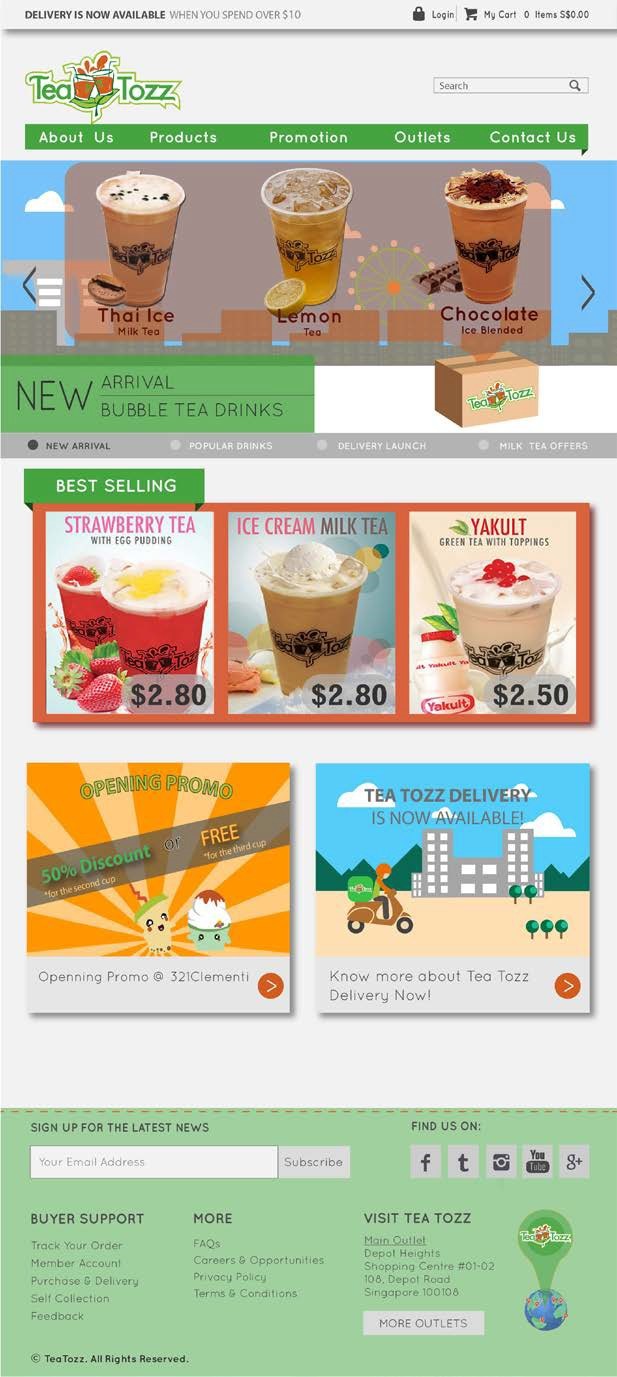617x1377 pixels.
Task: Open the Strawberry Tea product card
Action: [x=130, y=613]
